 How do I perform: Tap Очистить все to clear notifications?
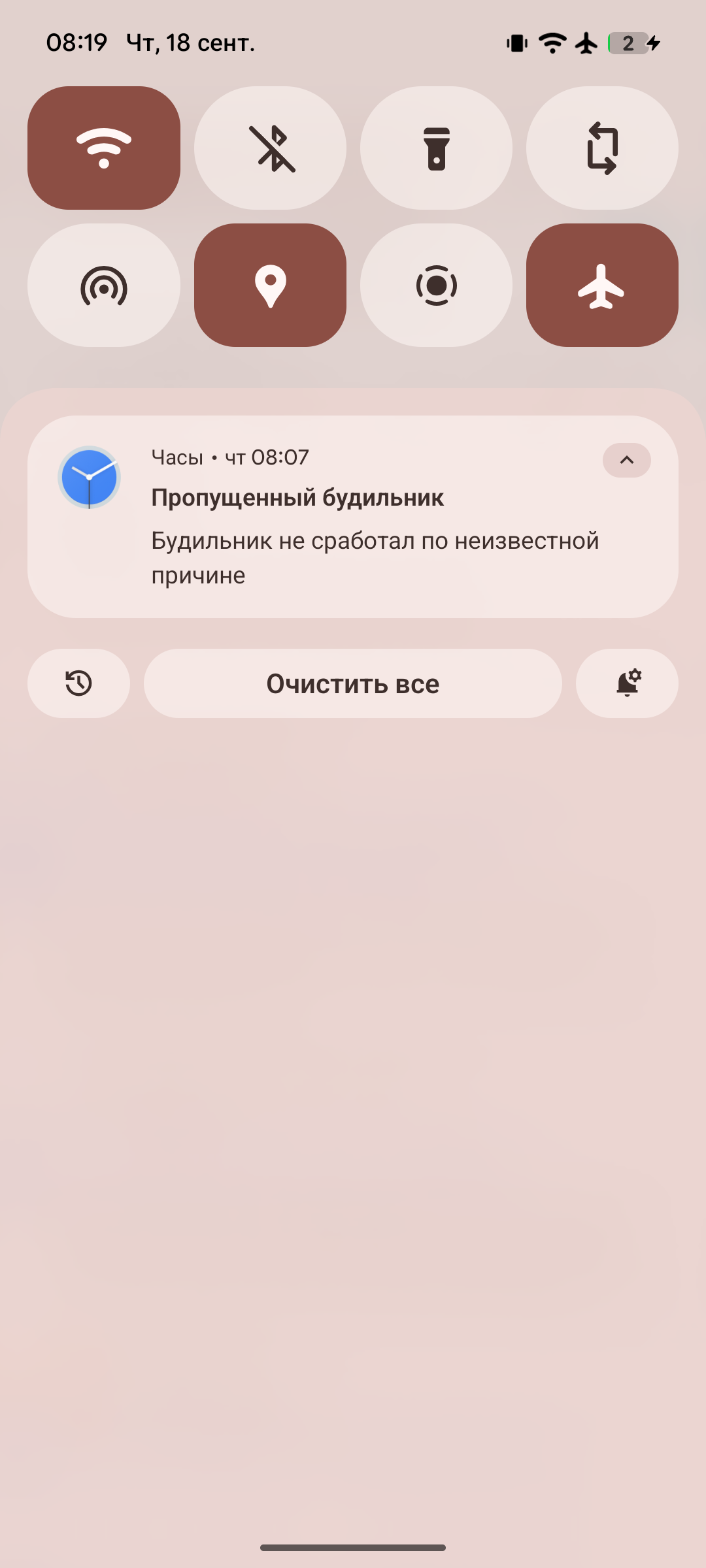tap(353, 683)
